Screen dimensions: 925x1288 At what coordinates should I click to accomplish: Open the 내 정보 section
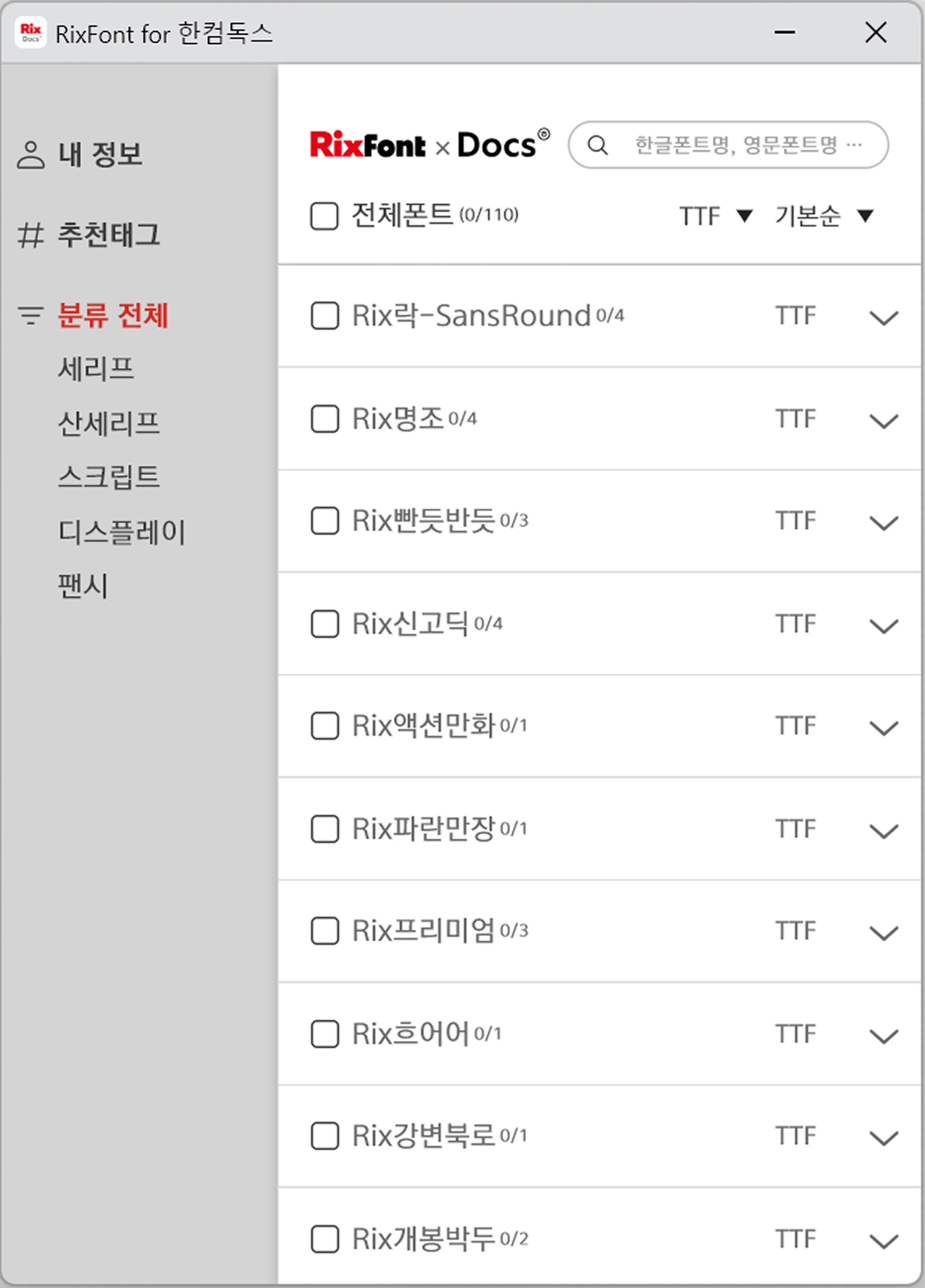tap(100, 155)
